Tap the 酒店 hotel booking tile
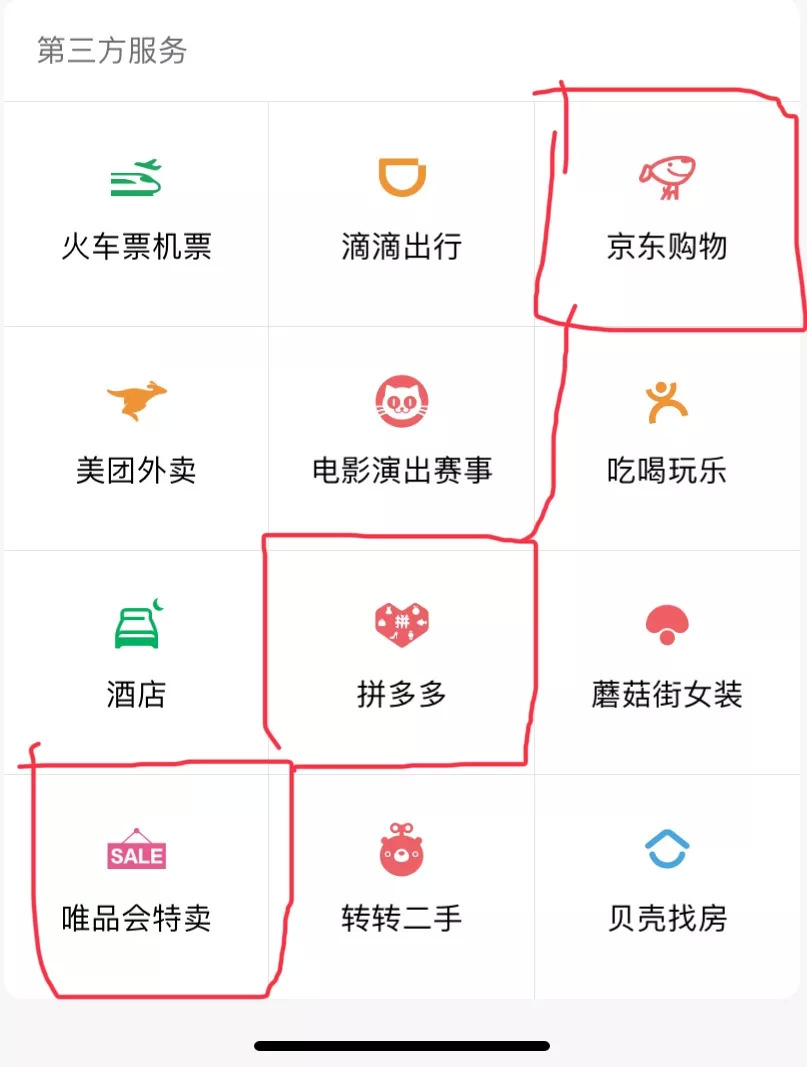Image resolution: width=807 pixels, height=1067 pixels. click(x=136, y=660)
